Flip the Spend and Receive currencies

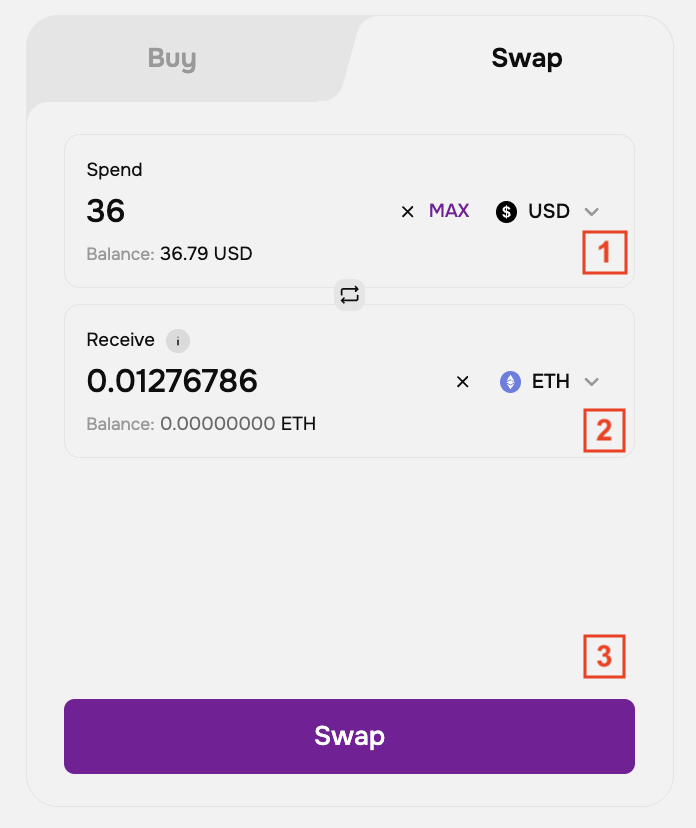pos(349,295)
